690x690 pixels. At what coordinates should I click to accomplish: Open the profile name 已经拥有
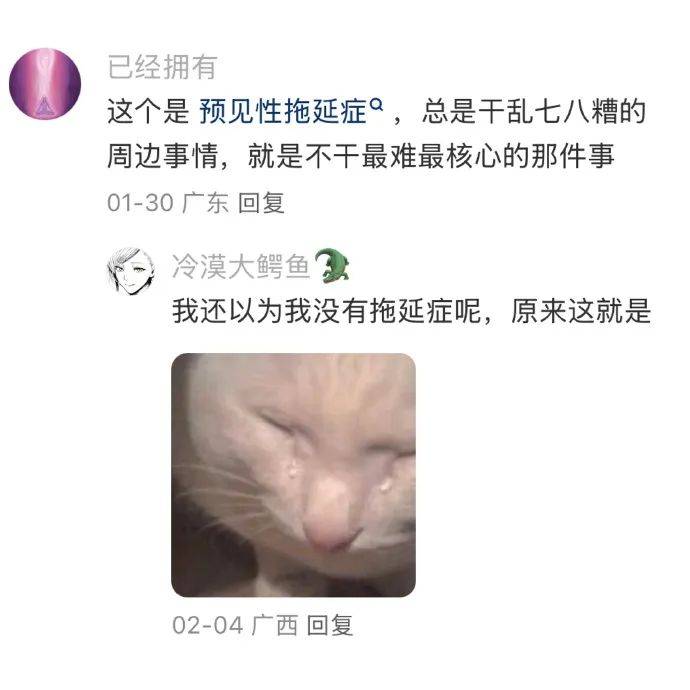161,67
